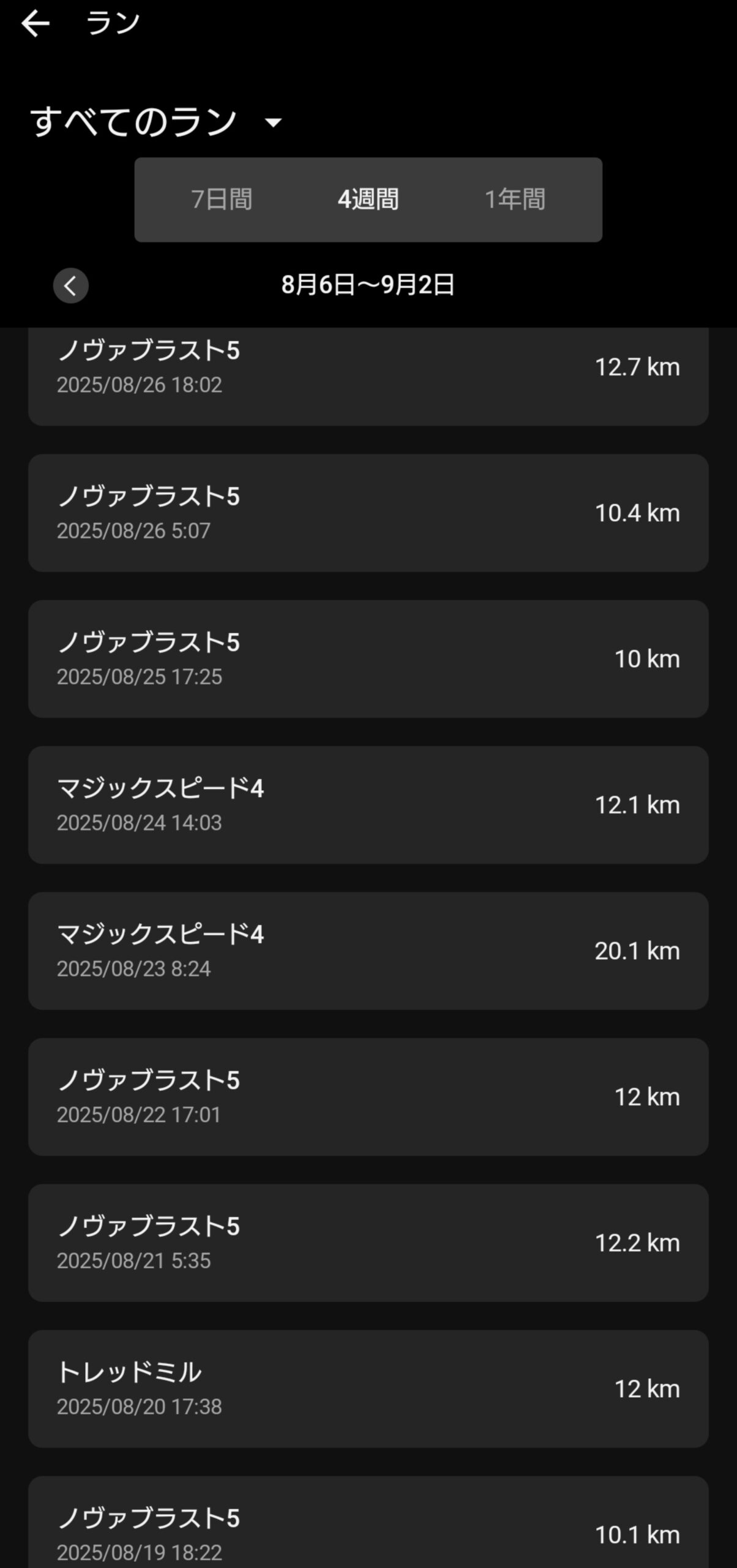Viewport: 737px width, 1568px height.
Task: Switch to the 1年間 tab
Action: click(x=515, y=200)
